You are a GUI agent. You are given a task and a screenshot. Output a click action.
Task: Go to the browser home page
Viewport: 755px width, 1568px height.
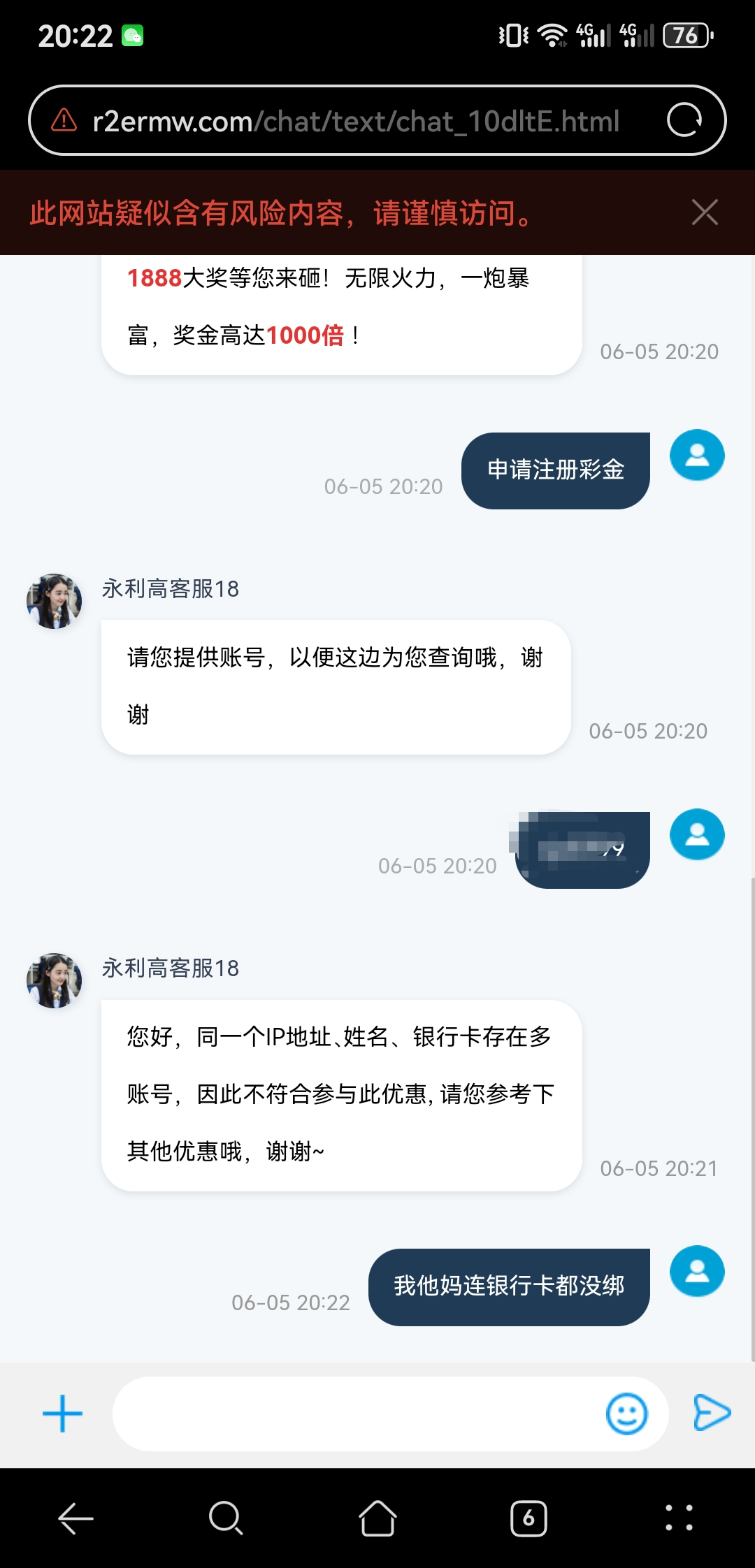point(377,1518)
